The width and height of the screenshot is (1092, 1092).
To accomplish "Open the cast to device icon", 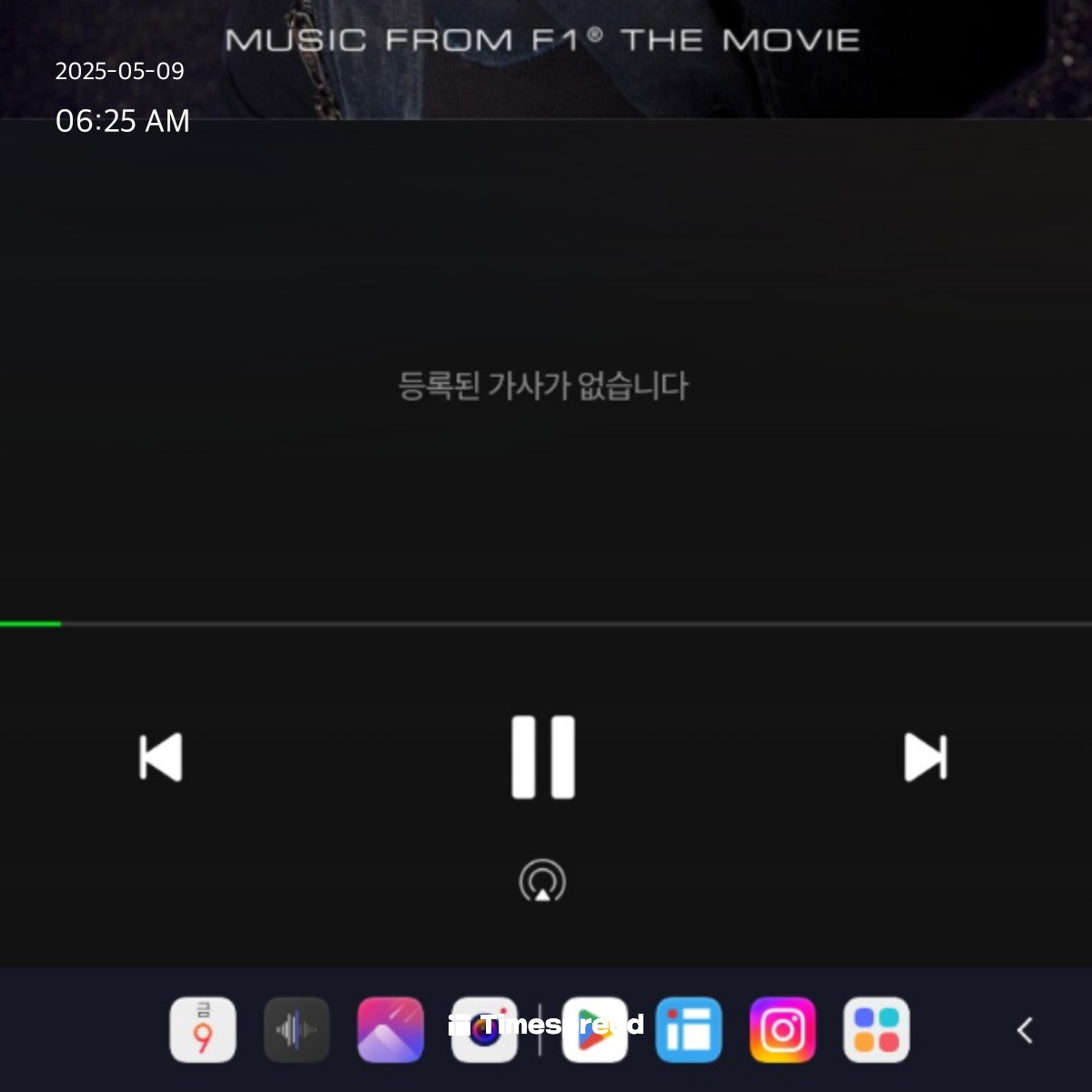I will 542,881.
